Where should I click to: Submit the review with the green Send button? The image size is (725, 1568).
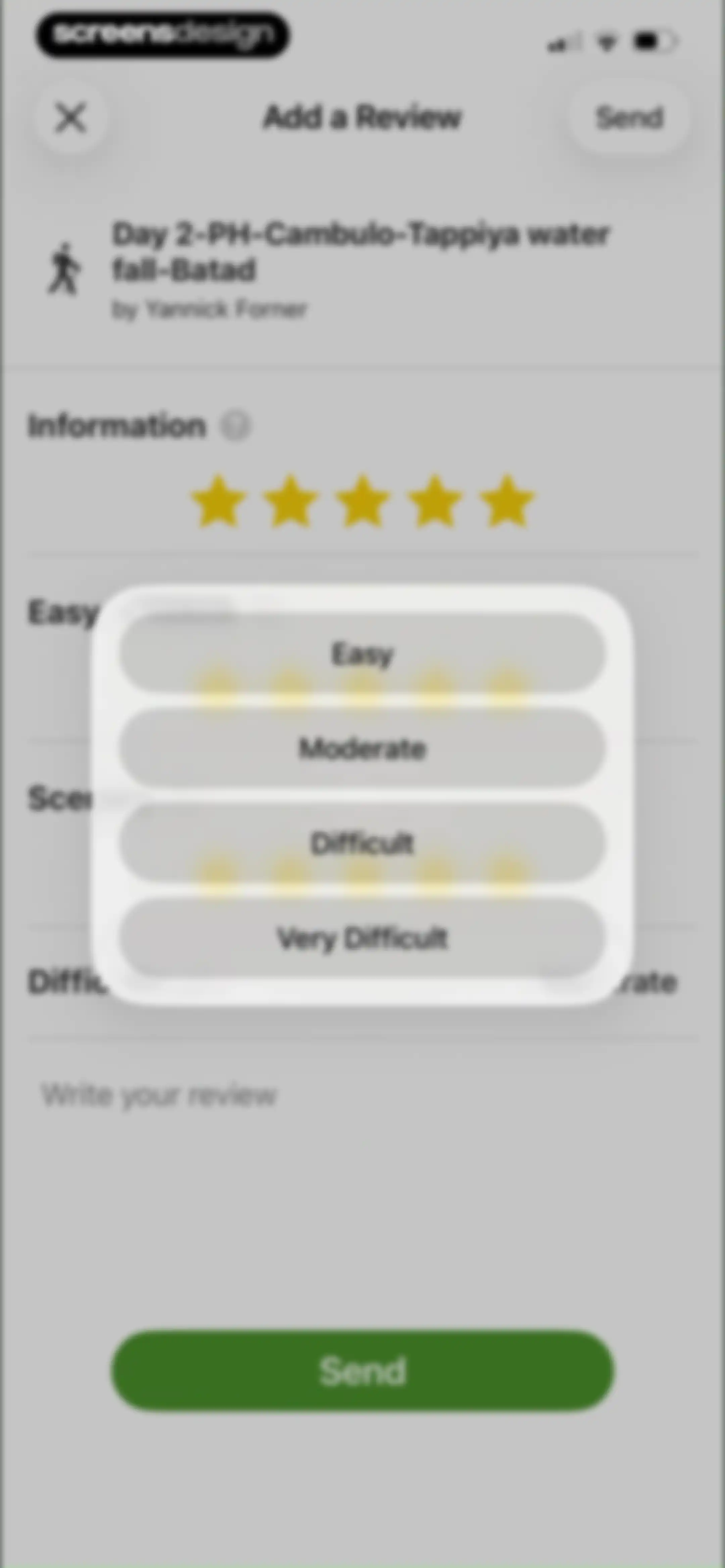362,1371
